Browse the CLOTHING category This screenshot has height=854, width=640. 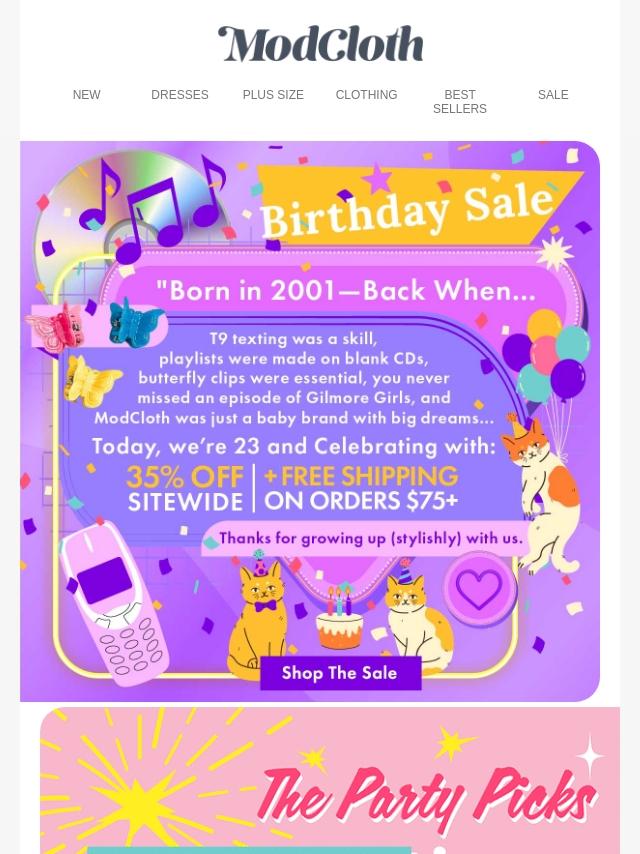click(366, 95)
